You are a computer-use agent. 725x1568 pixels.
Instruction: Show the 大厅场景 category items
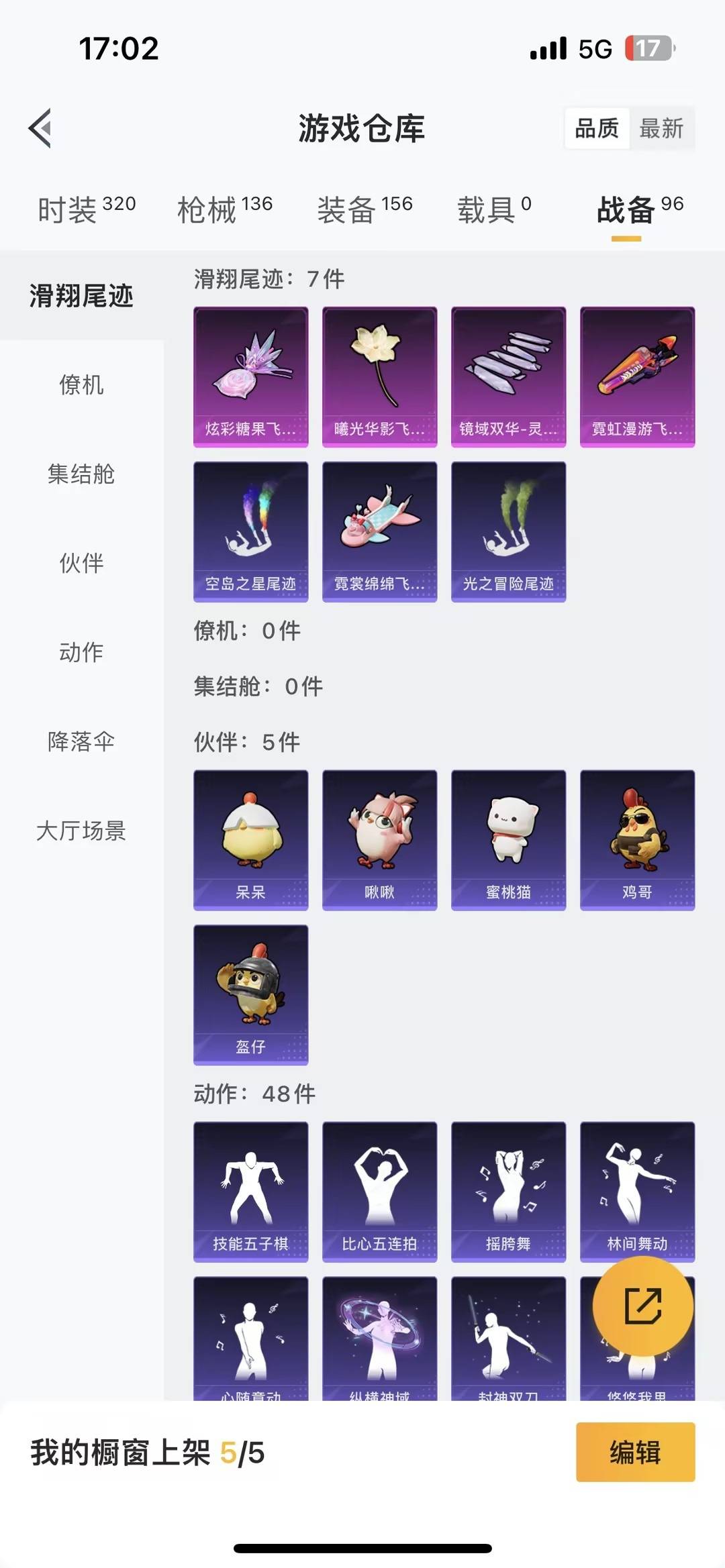[x=81, y=832]
